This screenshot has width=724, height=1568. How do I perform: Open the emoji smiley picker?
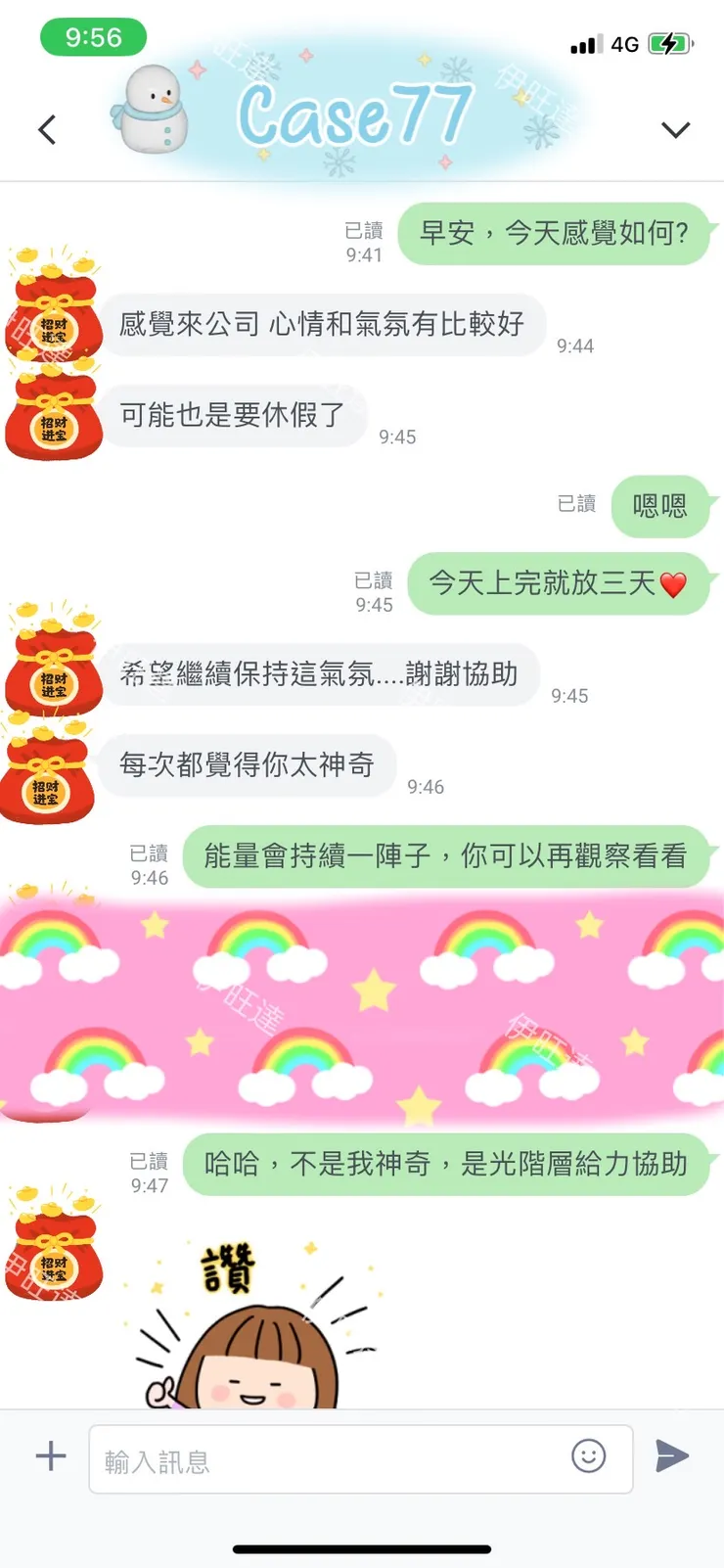(x=587, y=1457)
